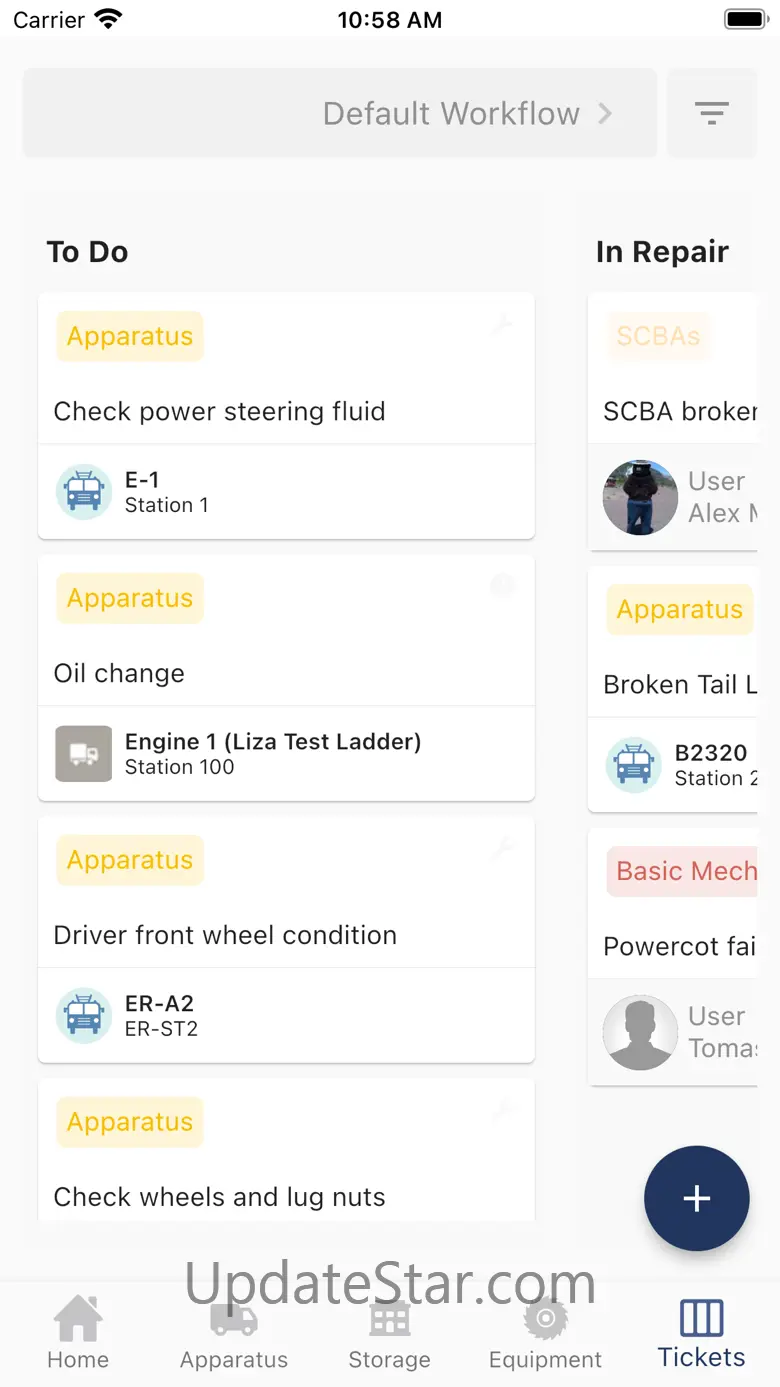Open the filter options
This screenshot has width=780, height=1387.
[x=711, y=114]
